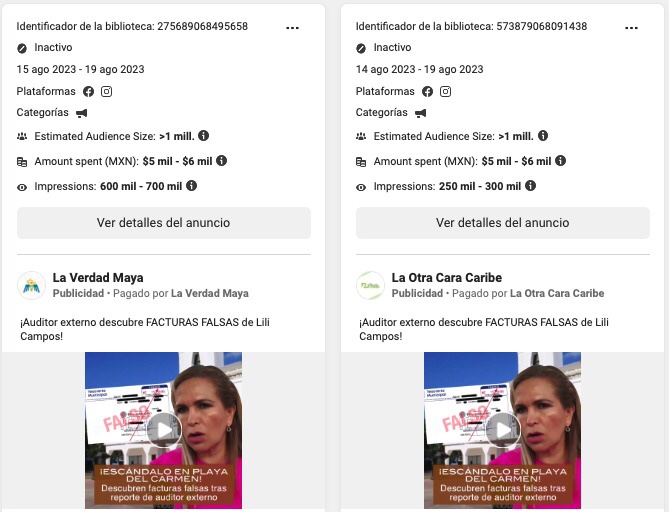Play the video in La Otra Cara Caribe ad
Viewport: 669px width, 512px height.
click(x=502, y=430)
